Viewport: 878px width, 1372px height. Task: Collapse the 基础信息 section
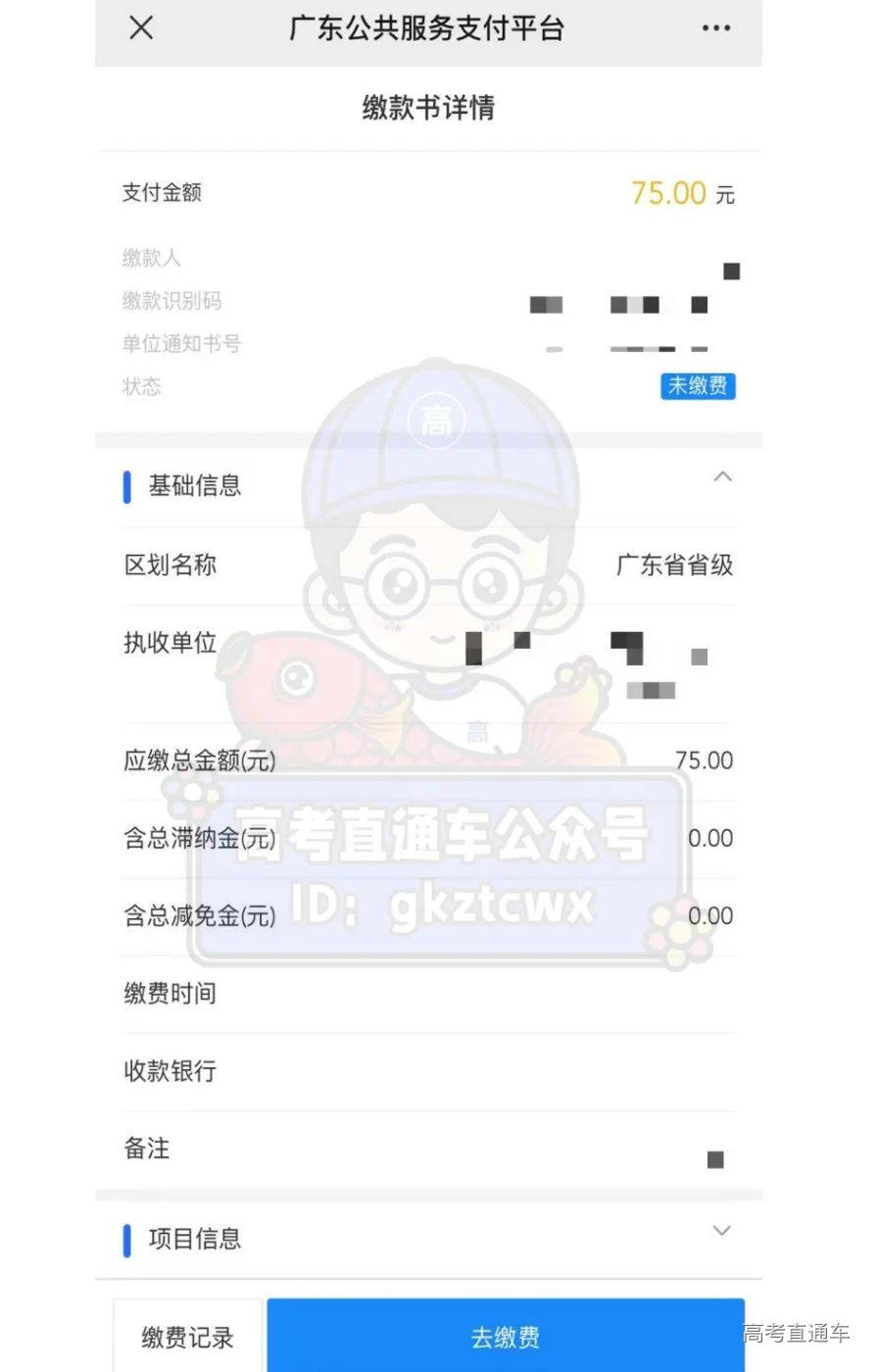pos(722,477)
